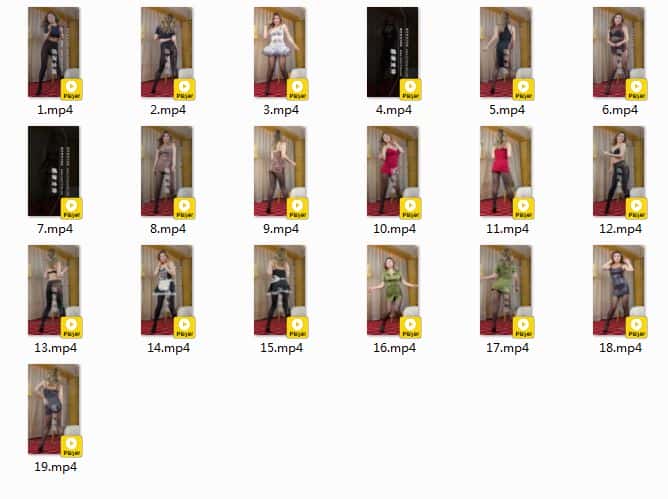668x499 pixels.
Task: Open the 10.mp4 video file
Action: click(393, 171)
